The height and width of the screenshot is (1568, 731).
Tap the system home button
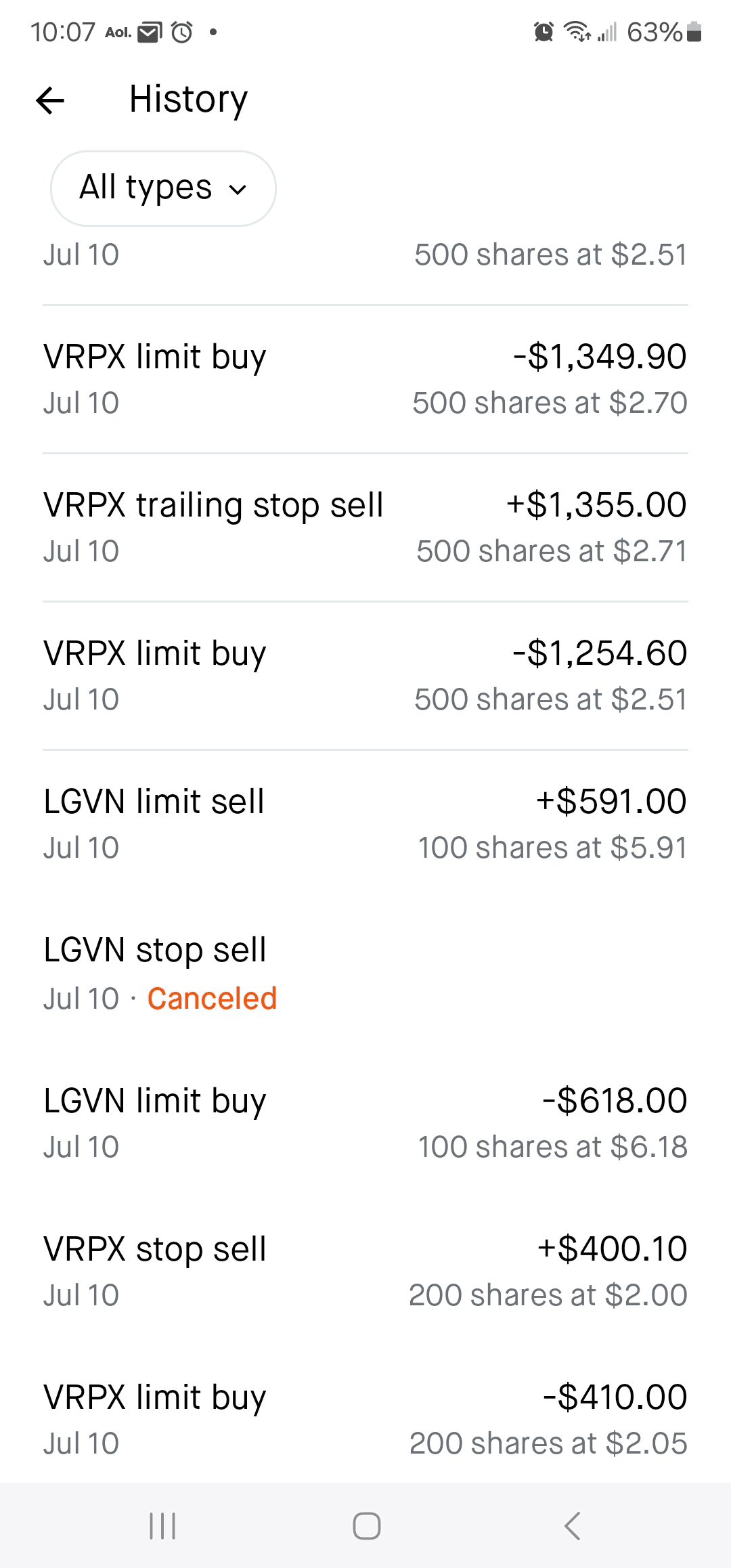point(366,1526)
